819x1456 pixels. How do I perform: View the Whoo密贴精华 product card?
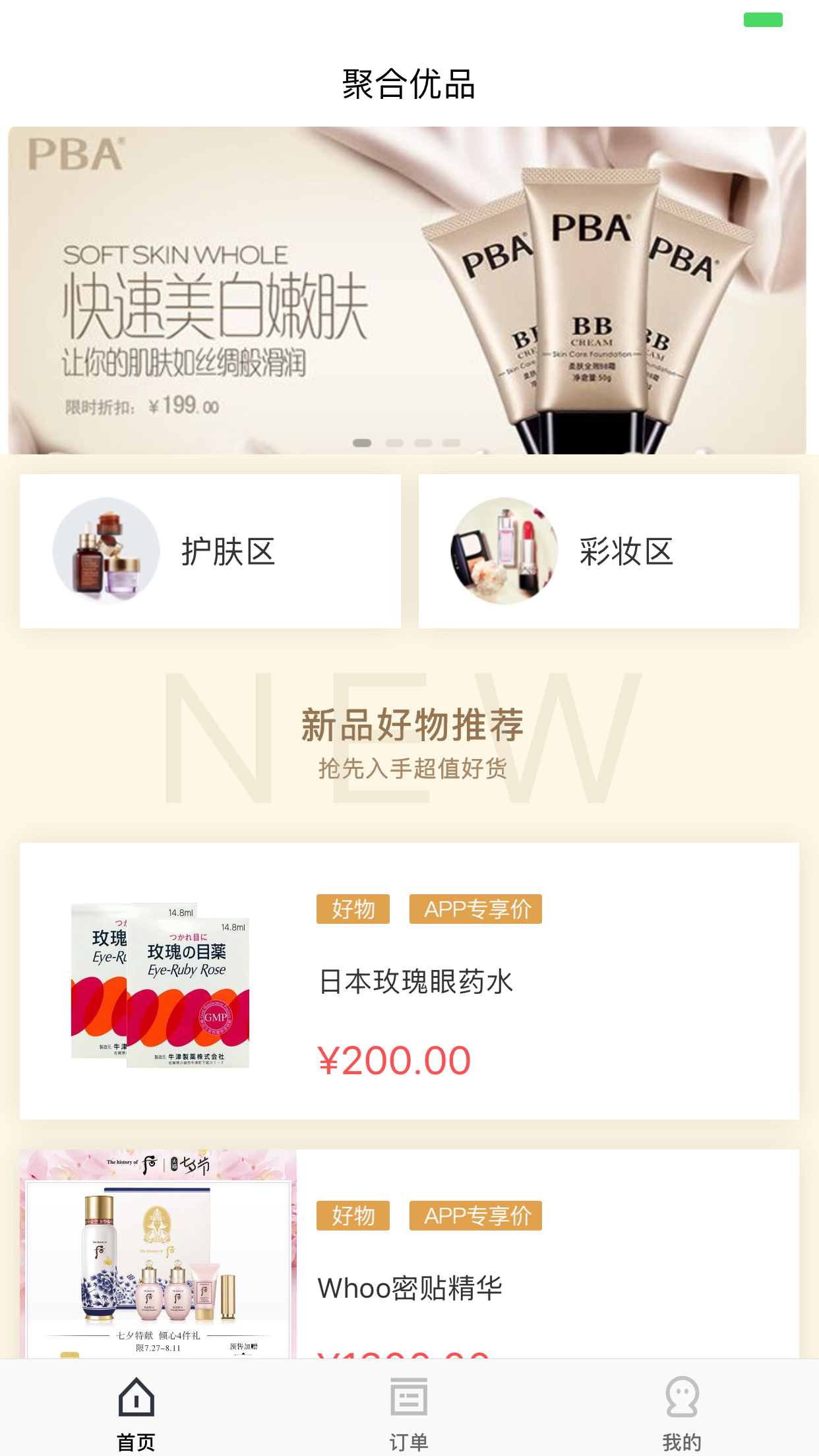point(409,1254)
